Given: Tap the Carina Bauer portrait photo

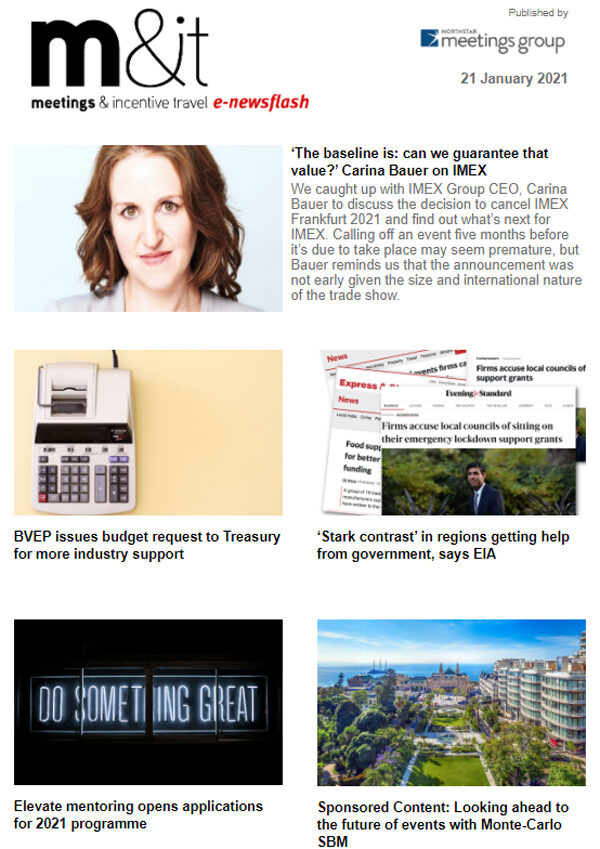Looking at the screenshot, I should coord(148,229).
